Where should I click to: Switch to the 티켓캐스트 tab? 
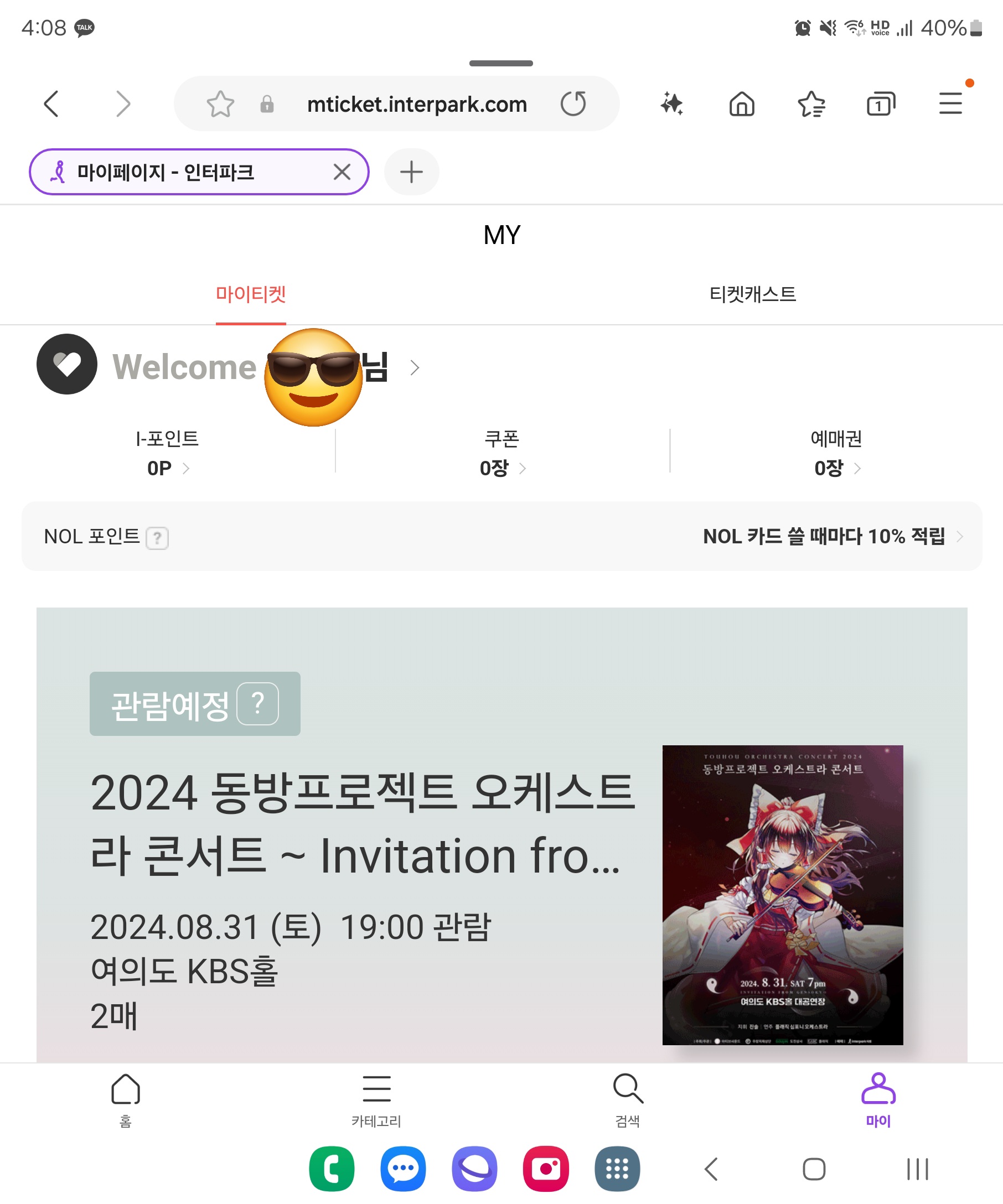click(x=752, y=295)
